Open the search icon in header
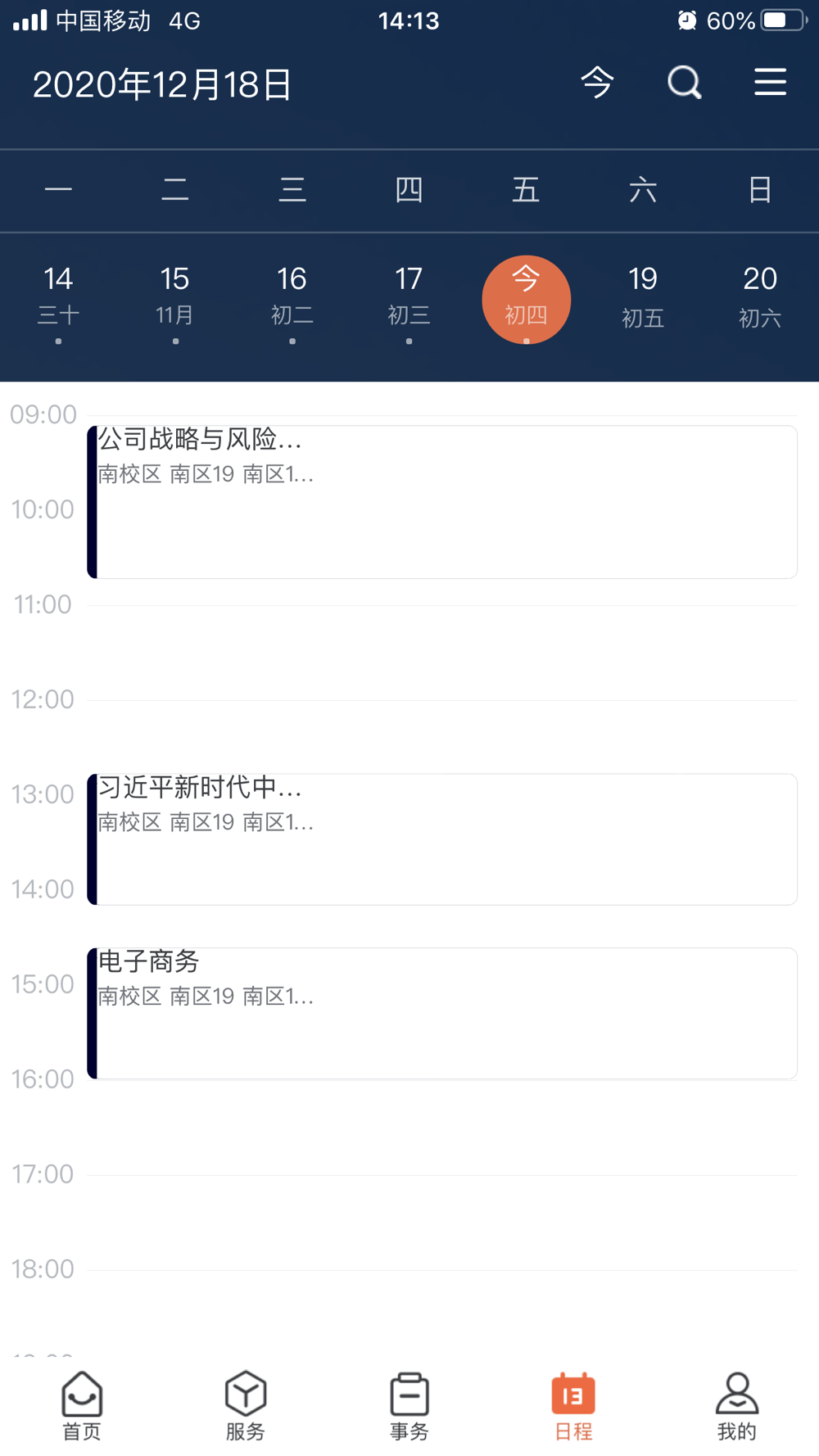Viewport: 819px width, 1456px height. tap(685, 83)
